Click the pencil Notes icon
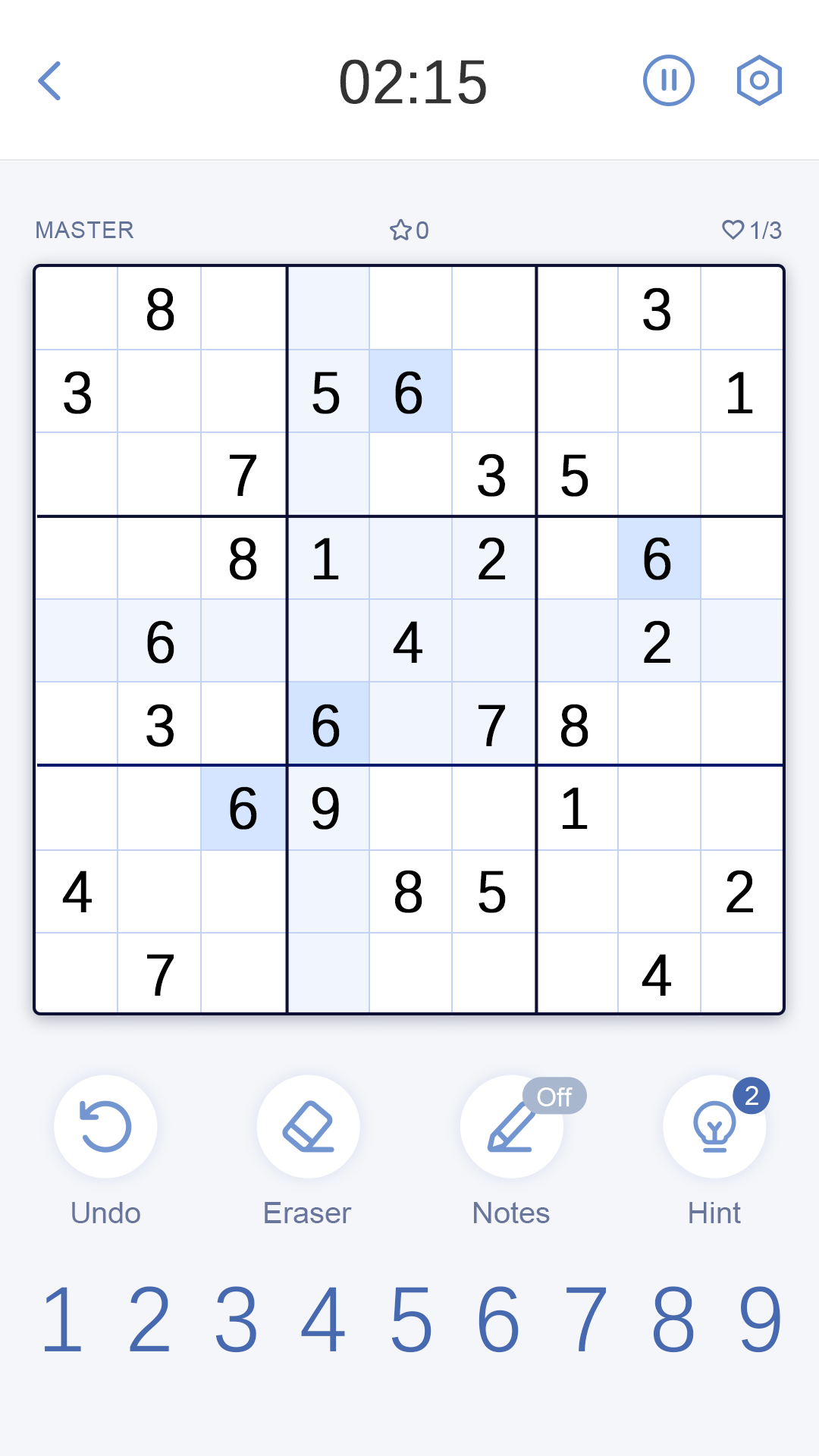Image resolution: width=819 pixels, height=1456 pixels. (511, 1127)
